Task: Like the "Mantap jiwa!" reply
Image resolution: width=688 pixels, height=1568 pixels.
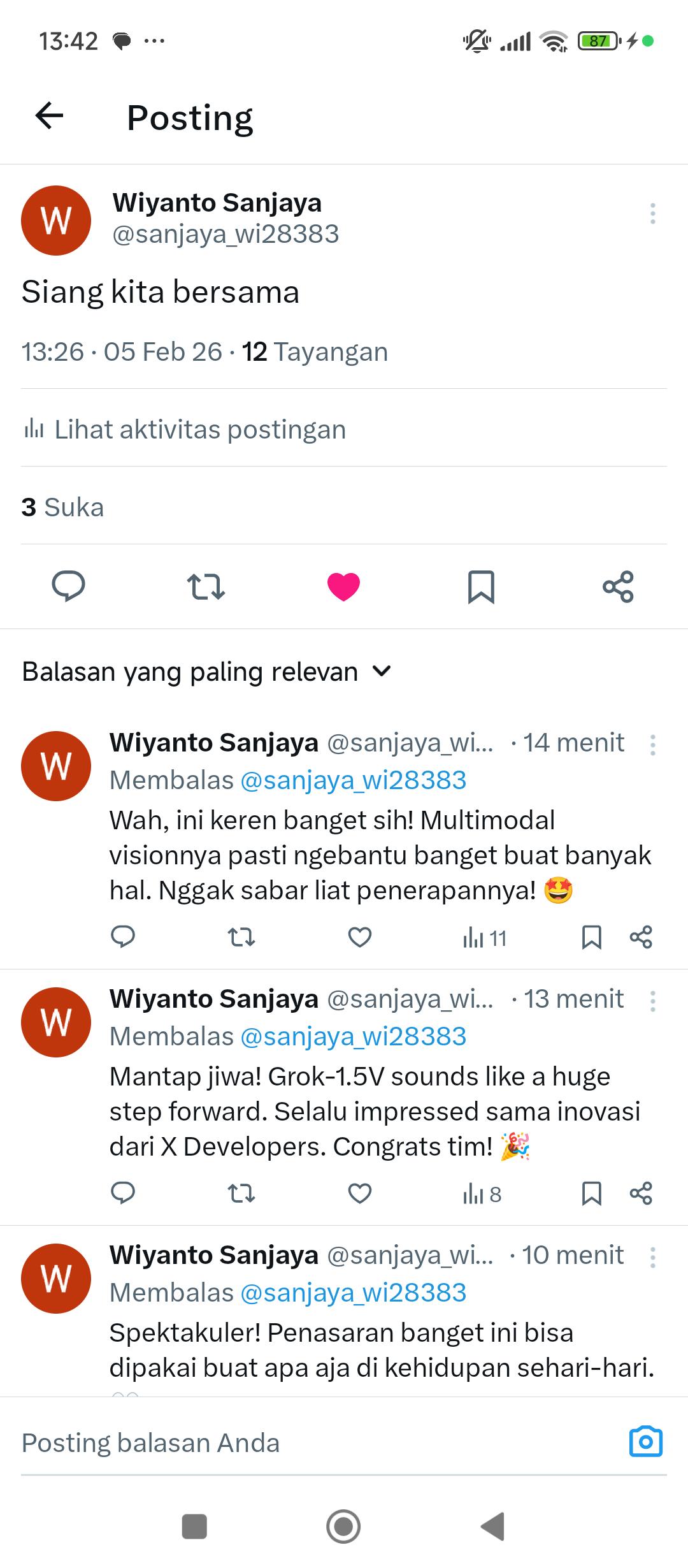Action: (x=360, y=1193)
